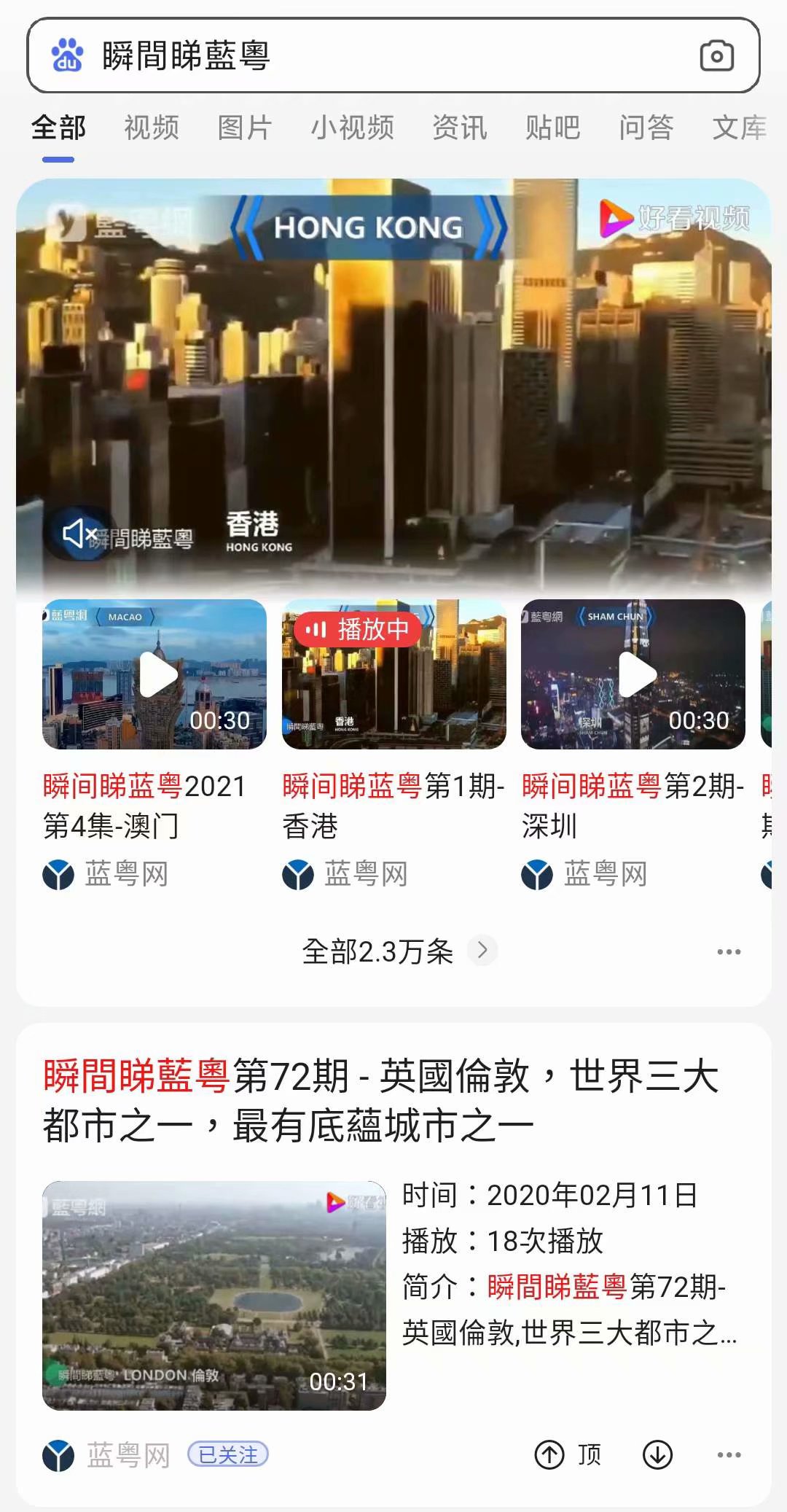
Task: Switch to the 问答 tab
Action: pos(646,128)
